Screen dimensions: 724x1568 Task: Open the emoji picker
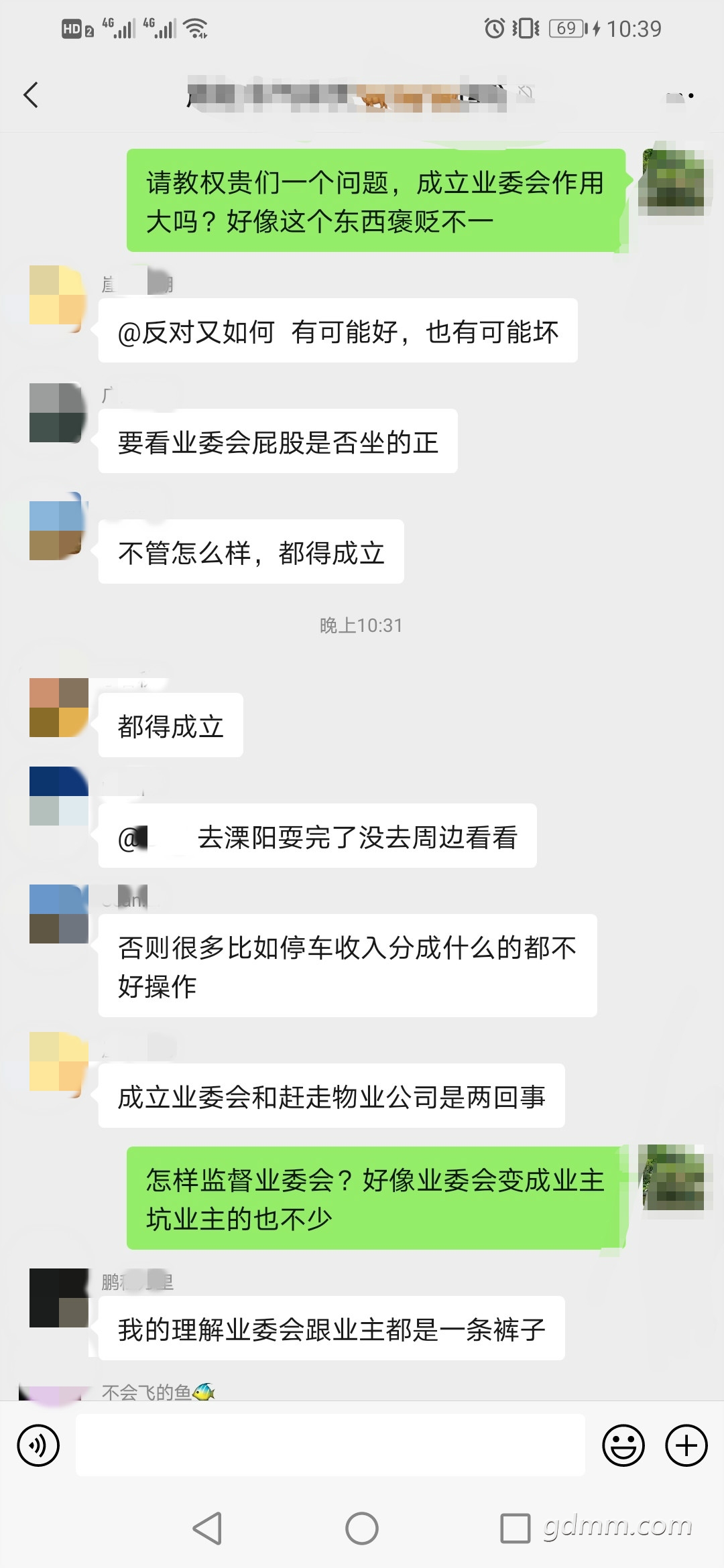click(623, 1445)
